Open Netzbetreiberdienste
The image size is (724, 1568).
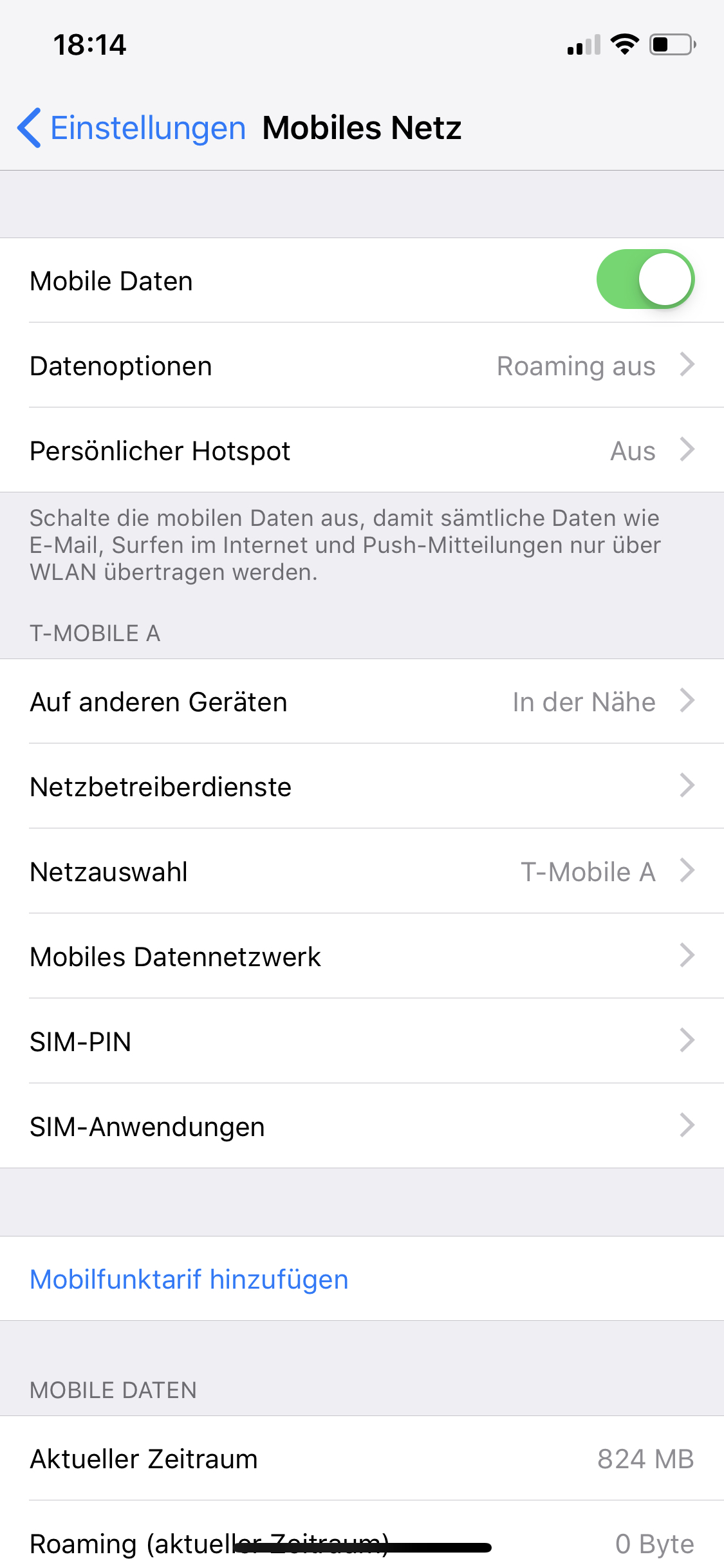pos(362,786)
